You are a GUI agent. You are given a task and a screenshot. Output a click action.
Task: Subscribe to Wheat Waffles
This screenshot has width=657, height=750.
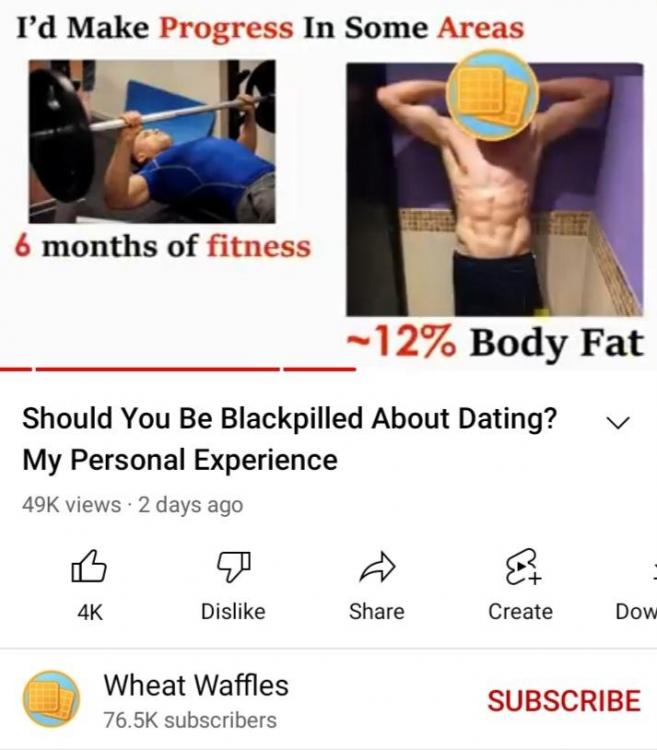coord(563,700)
